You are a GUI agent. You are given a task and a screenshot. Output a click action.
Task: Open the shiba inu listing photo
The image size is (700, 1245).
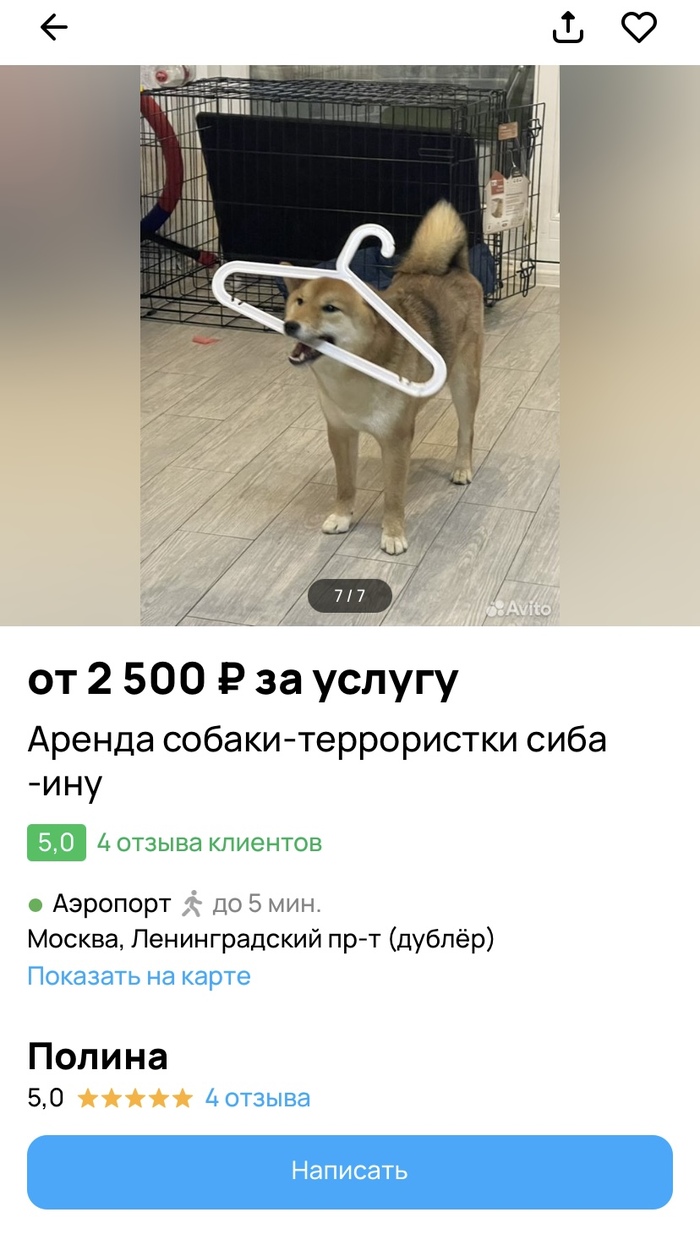point(349,345)
